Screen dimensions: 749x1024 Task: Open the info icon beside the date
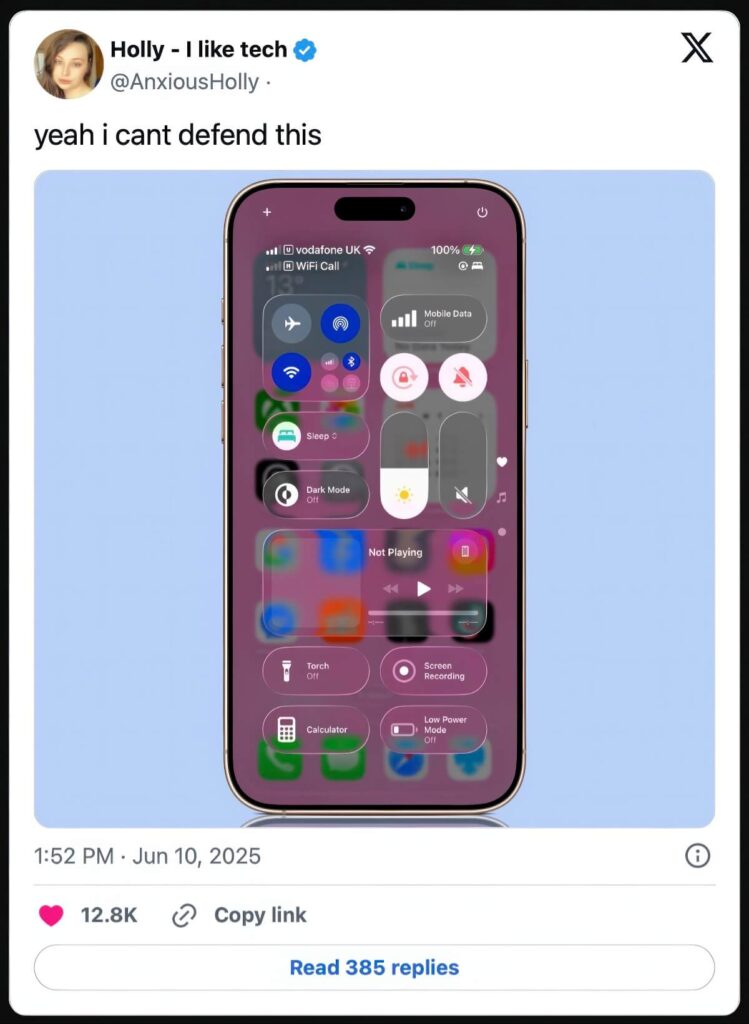point(697,855)
